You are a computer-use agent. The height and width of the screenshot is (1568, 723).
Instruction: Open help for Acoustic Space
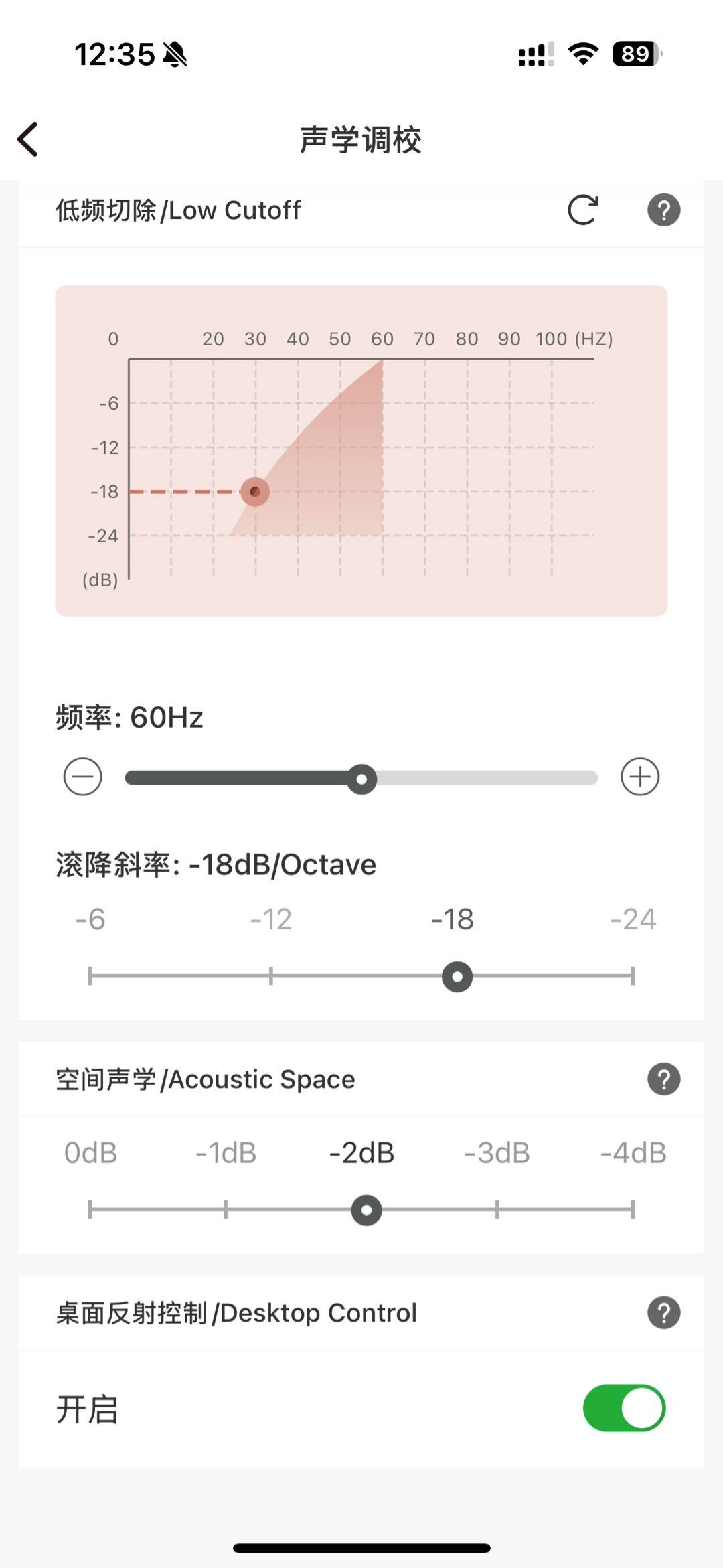click(663, 1079)
